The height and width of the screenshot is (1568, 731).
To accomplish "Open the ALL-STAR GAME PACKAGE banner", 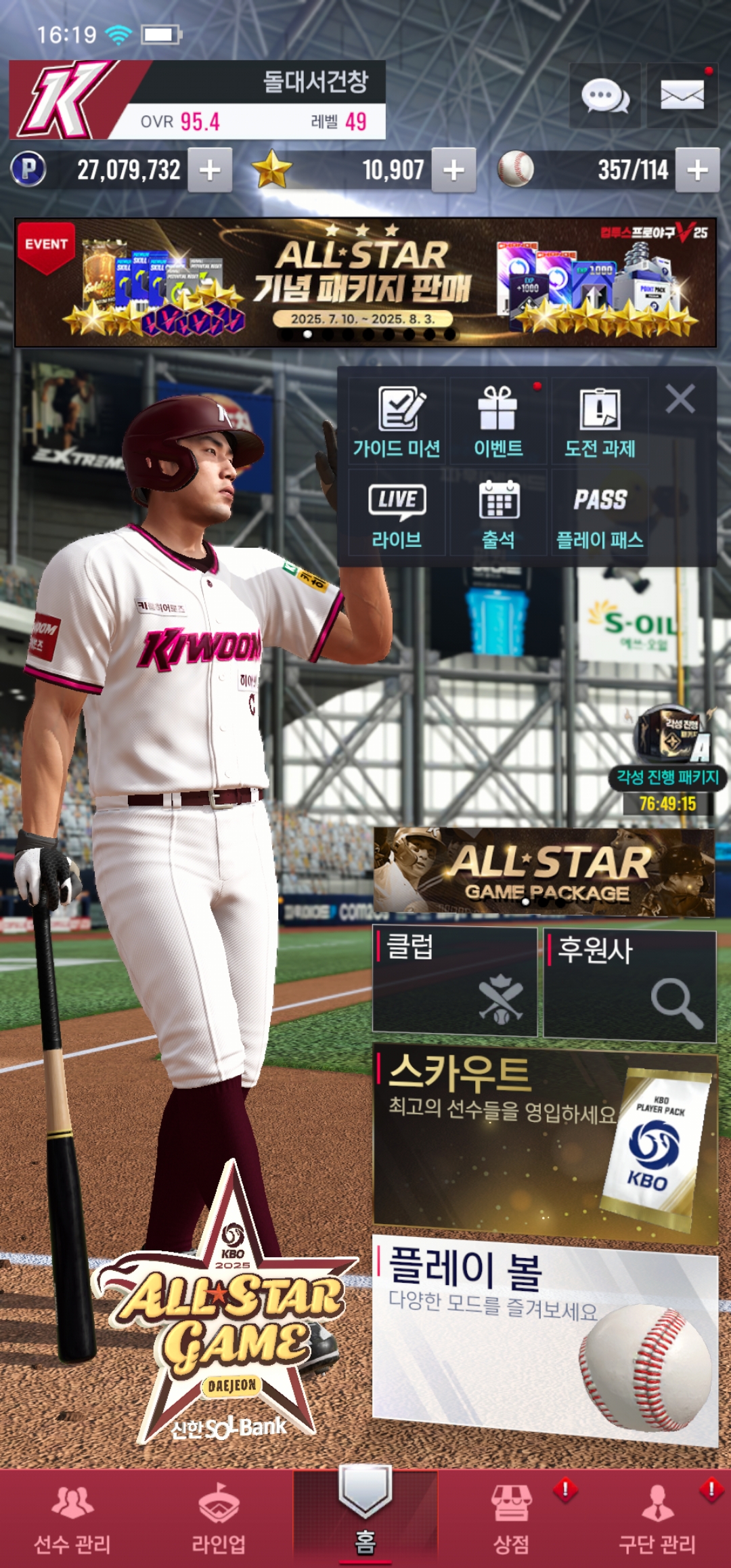I will click(x=544, y=872).
